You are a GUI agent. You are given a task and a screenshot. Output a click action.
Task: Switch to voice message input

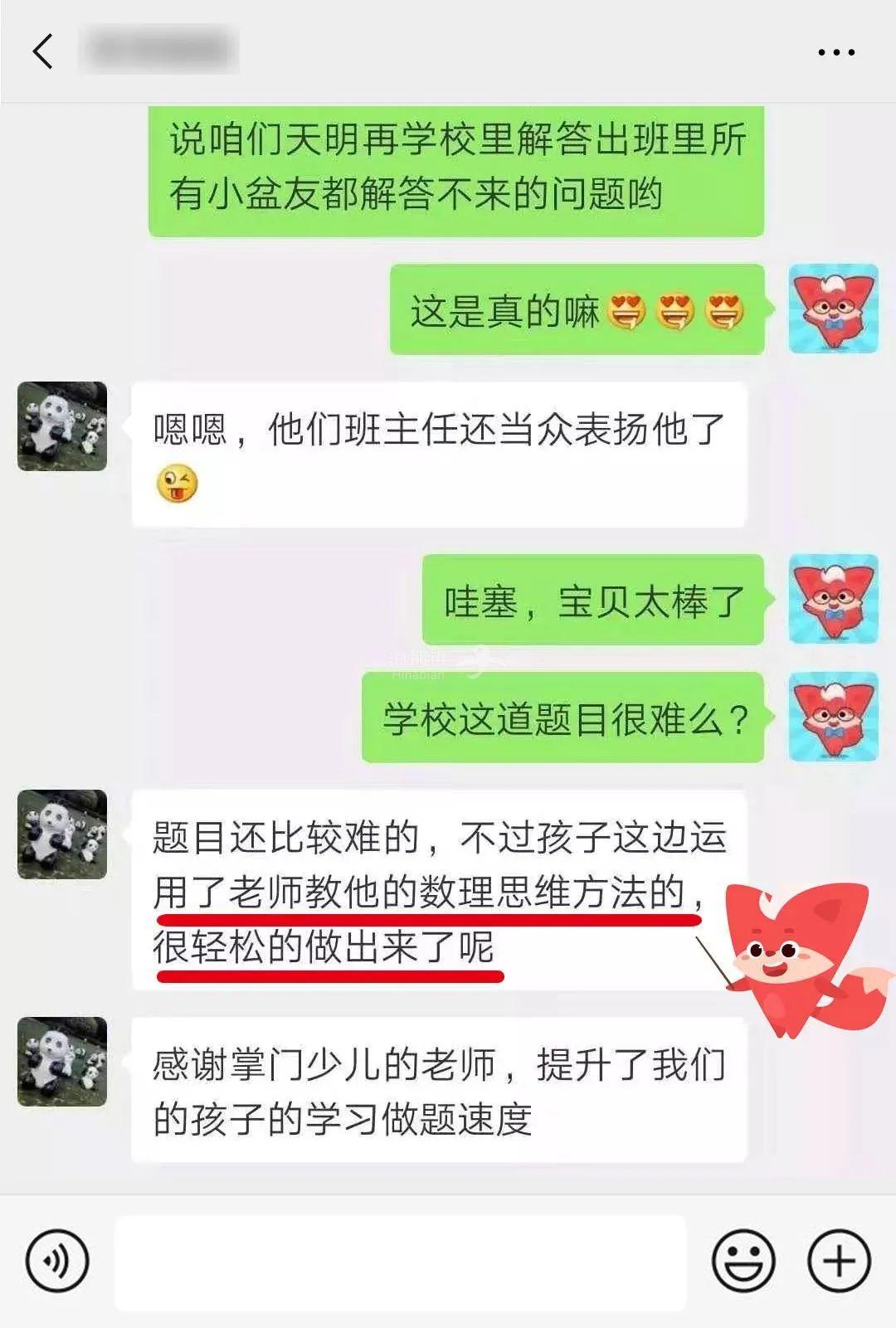click(56, 1262)
